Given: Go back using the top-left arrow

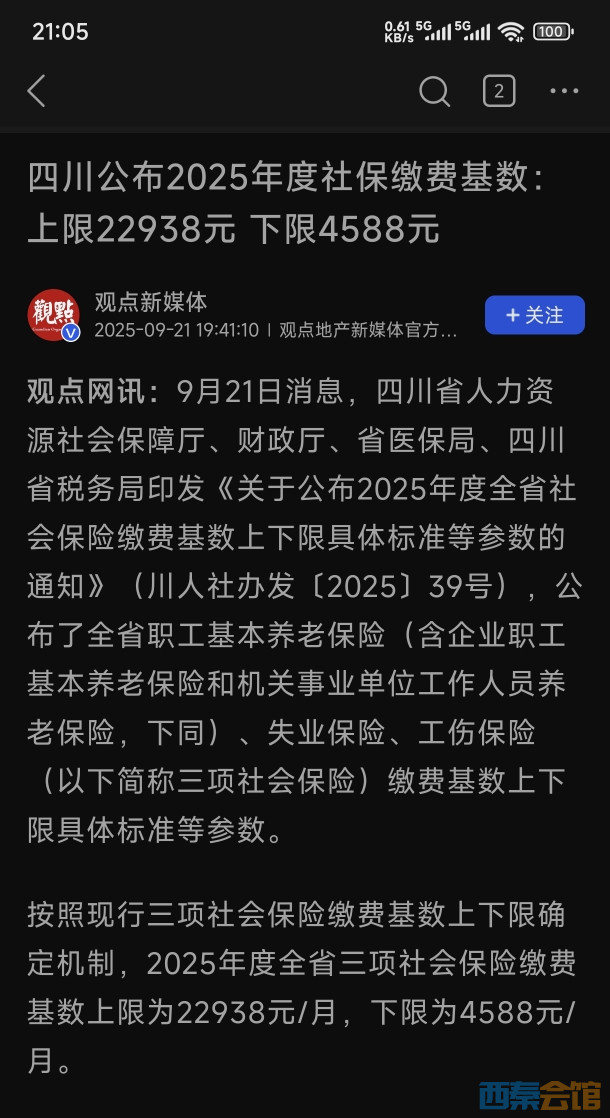Looking at the screenshot, I should click(37, 92).
